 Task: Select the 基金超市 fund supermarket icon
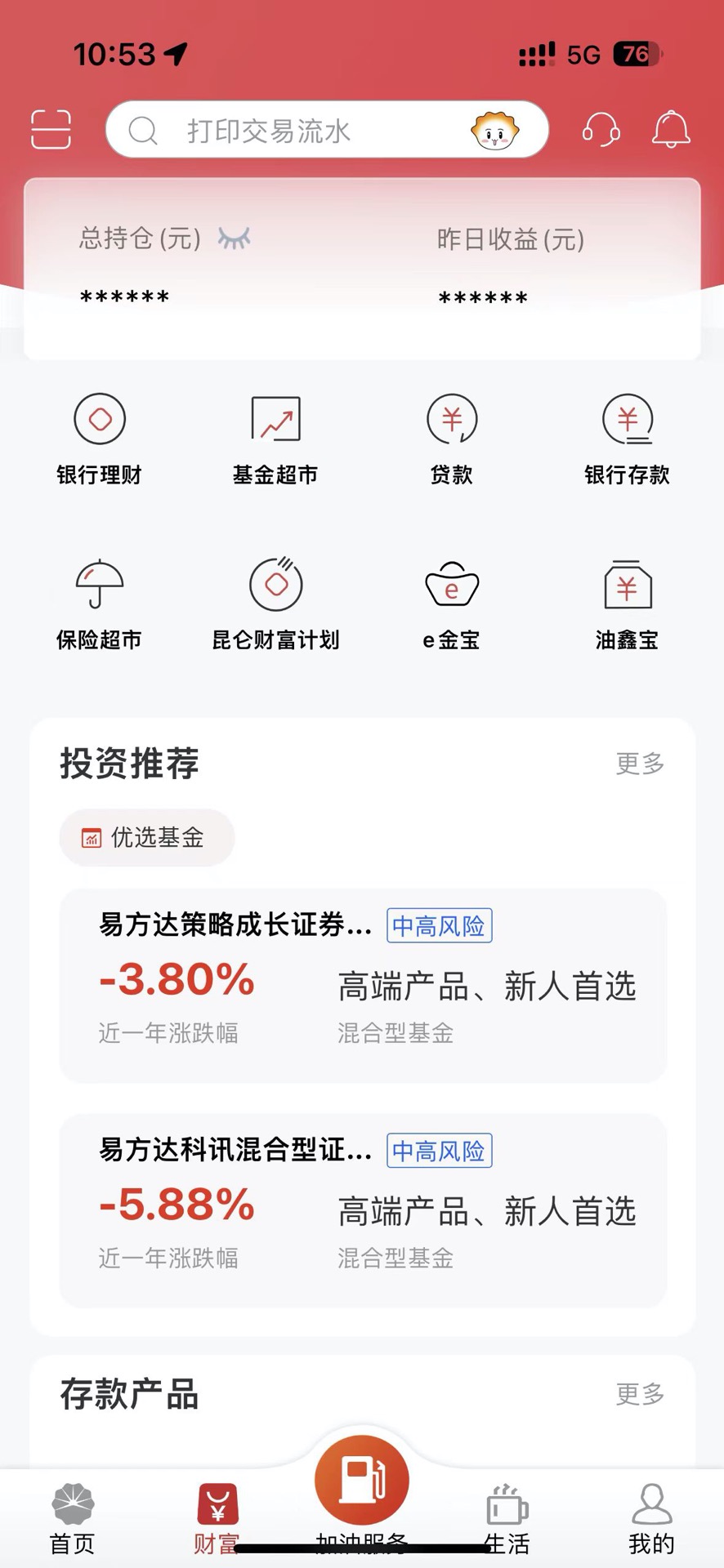[275, 439]
